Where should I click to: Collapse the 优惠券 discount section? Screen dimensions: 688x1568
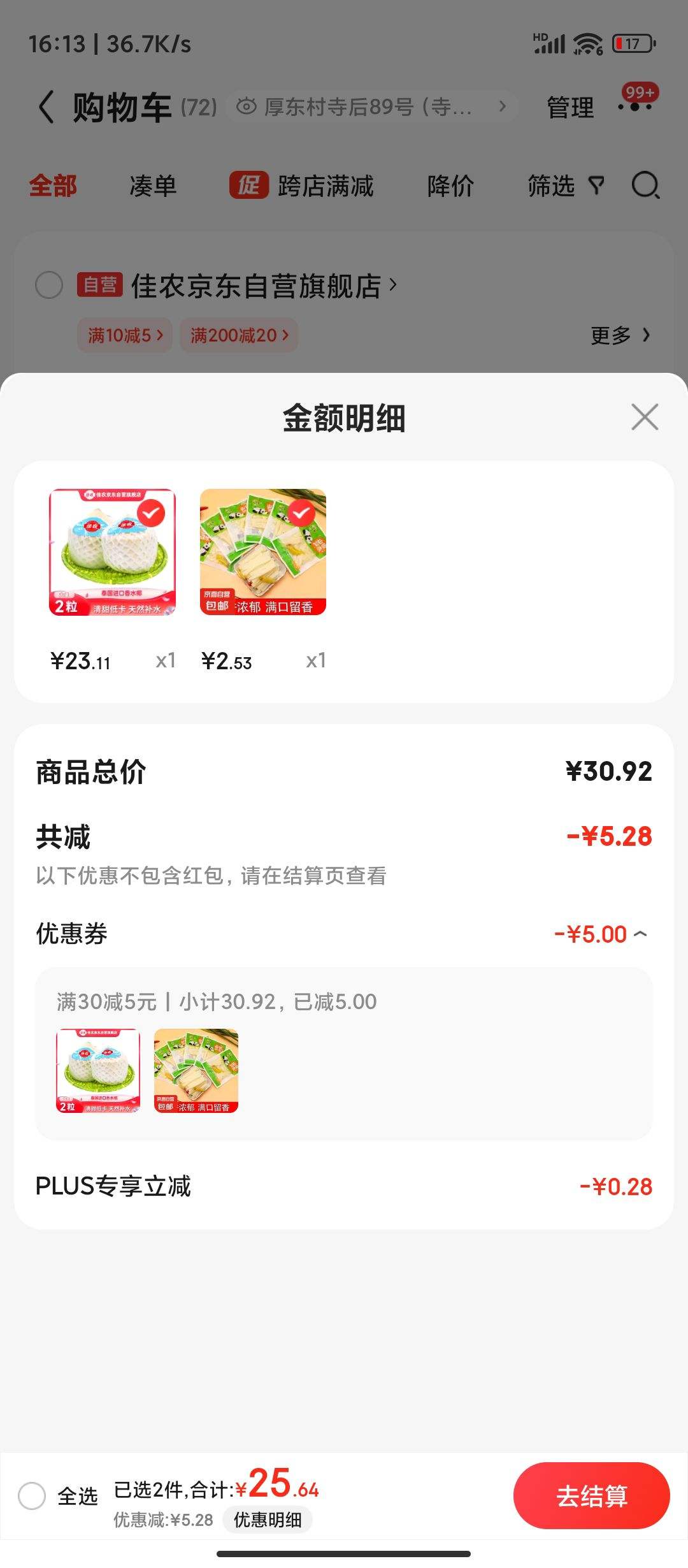[x=640, y=934]
